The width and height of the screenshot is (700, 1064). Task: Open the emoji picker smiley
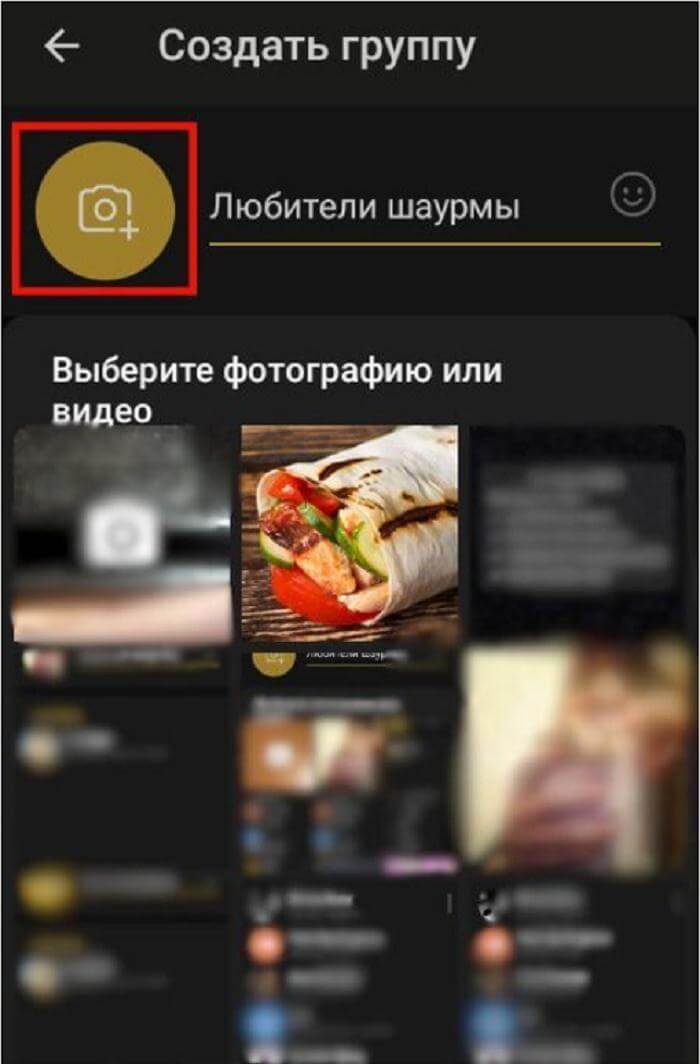pos(633,195)
